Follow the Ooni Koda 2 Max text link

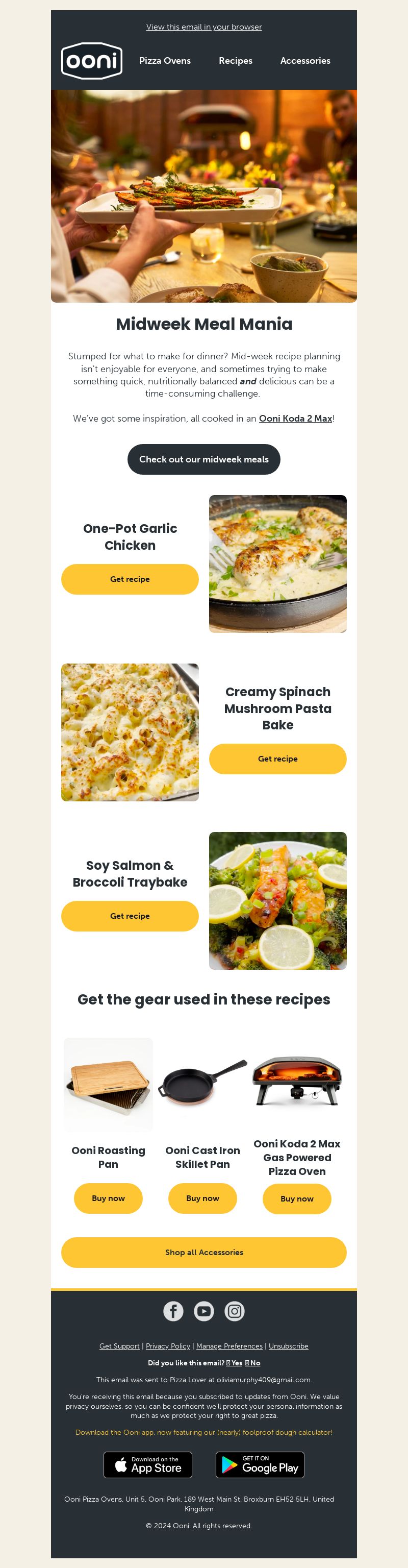pos(295,418)
